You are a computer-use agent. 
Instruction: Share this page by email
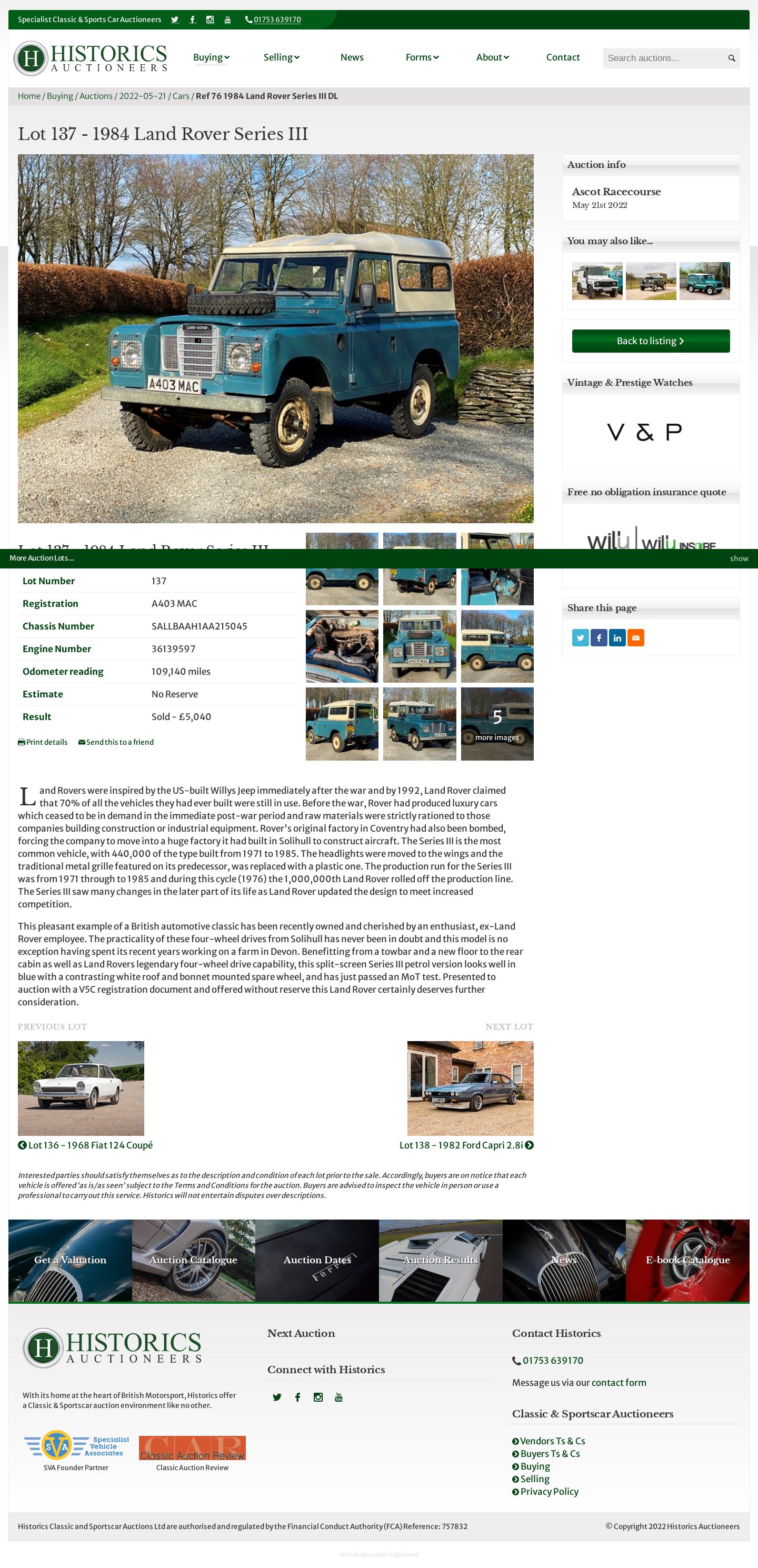[x=636, y=638]
